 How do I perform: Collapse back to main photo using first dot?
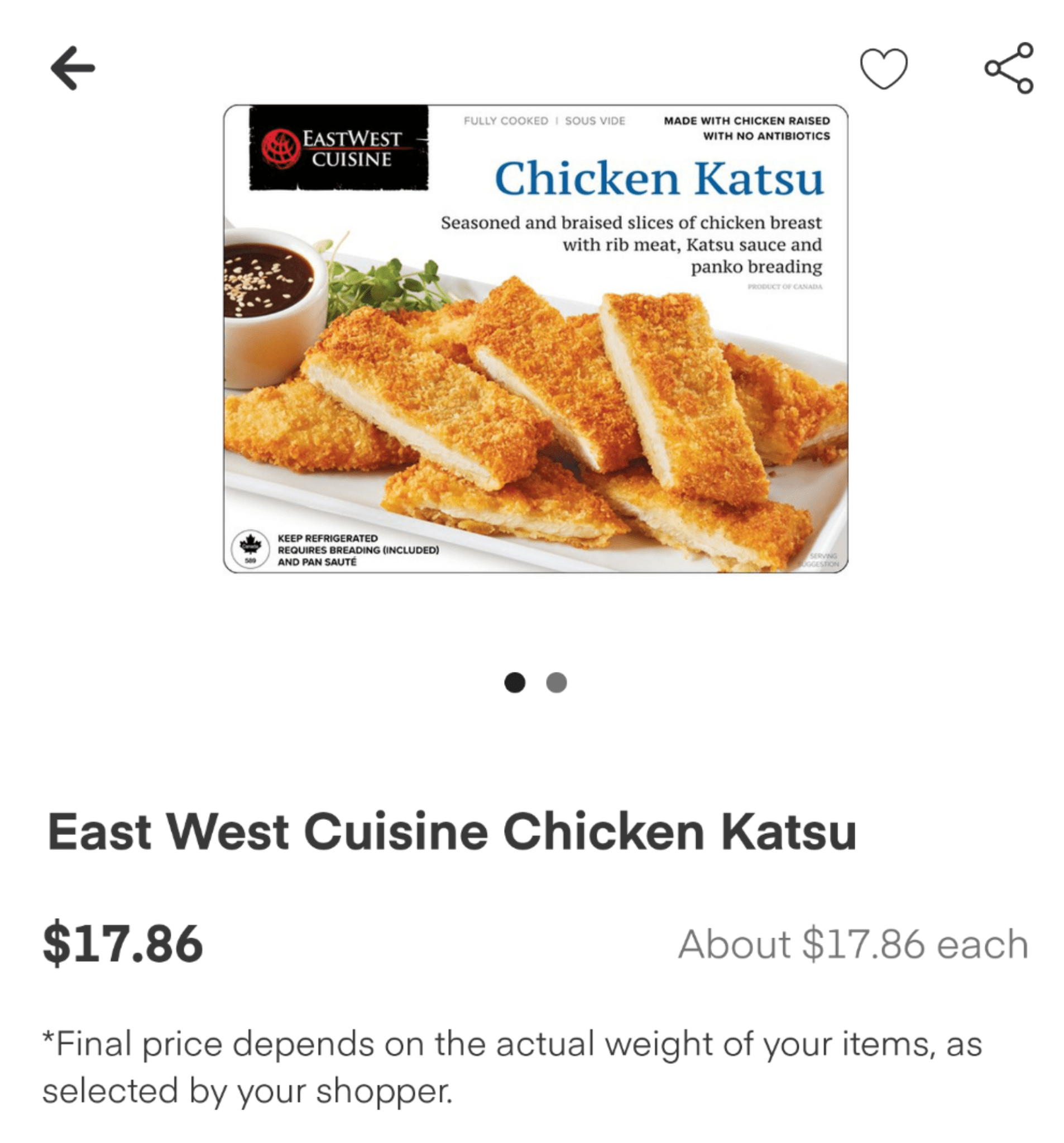(x=516, y=684)
